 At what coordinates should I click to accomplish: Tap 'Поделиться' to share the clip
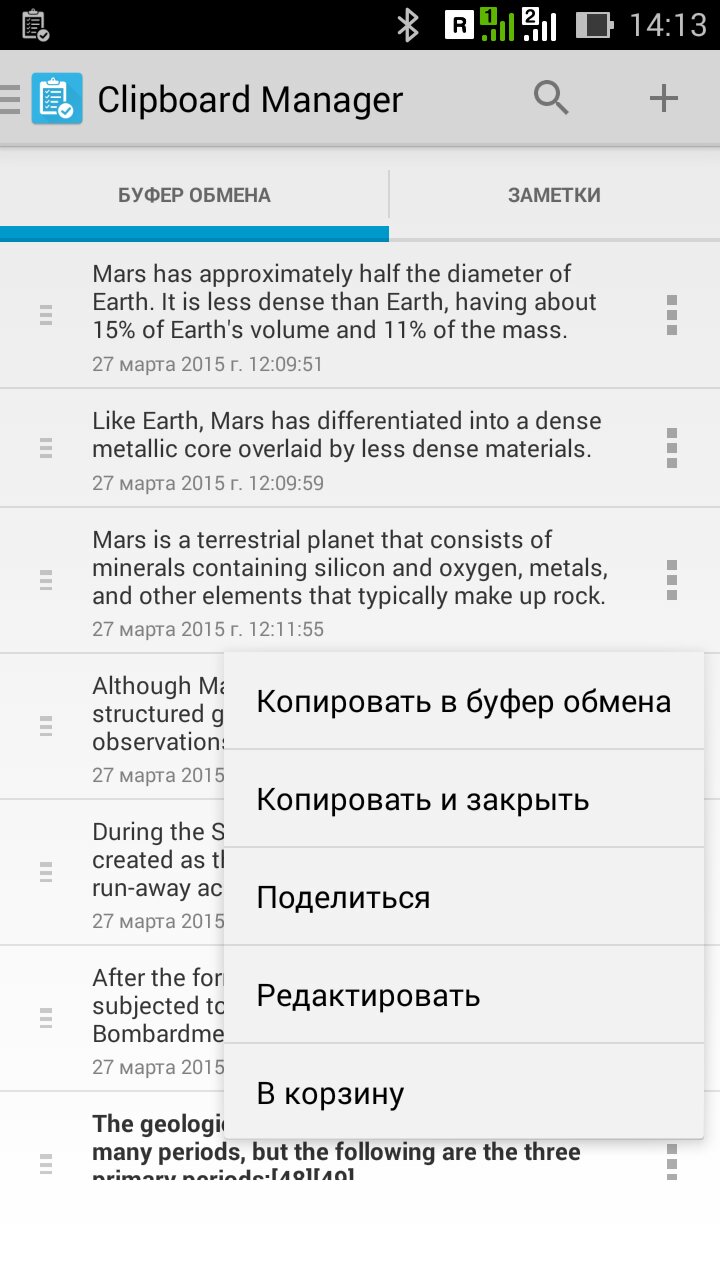[463, 897]
